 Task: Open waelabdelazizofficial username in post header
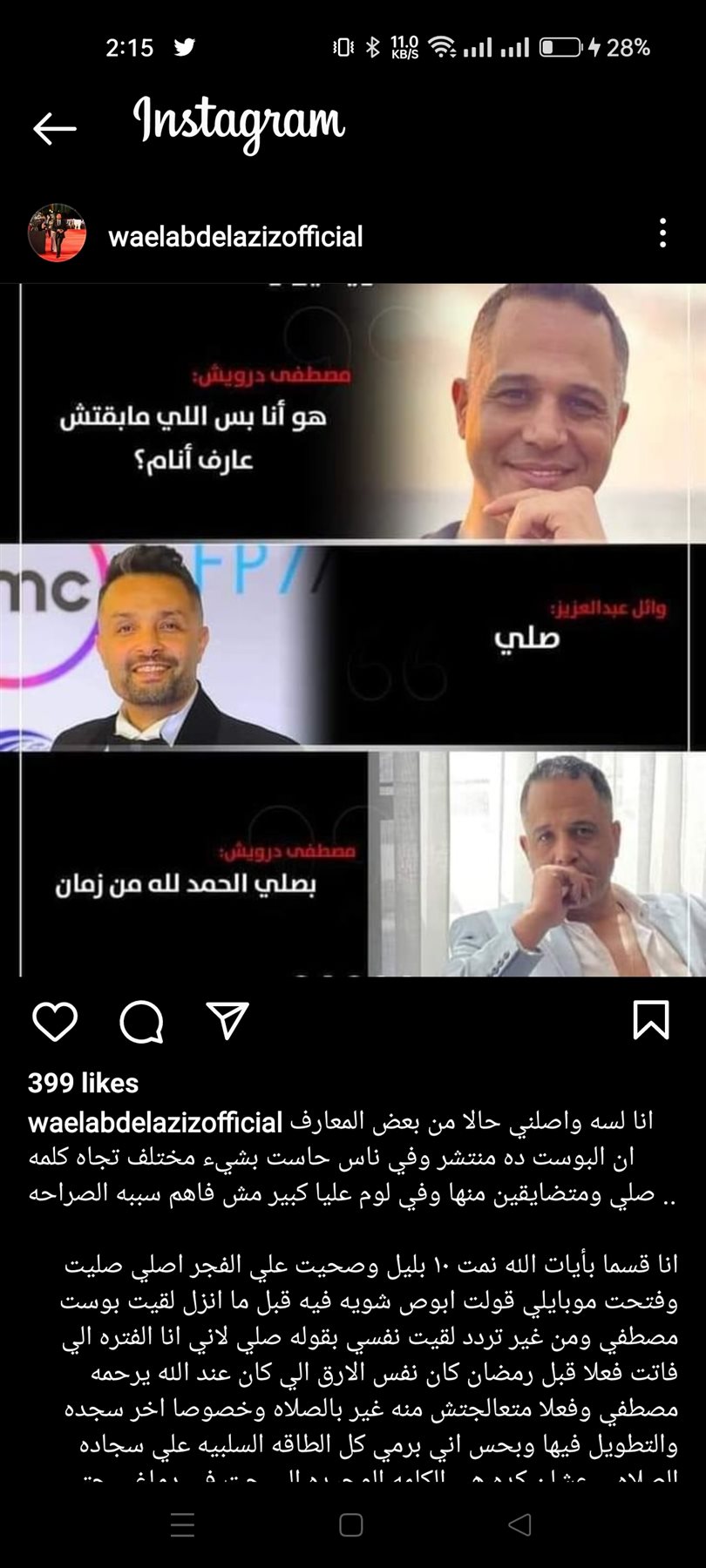click(235, 236)
